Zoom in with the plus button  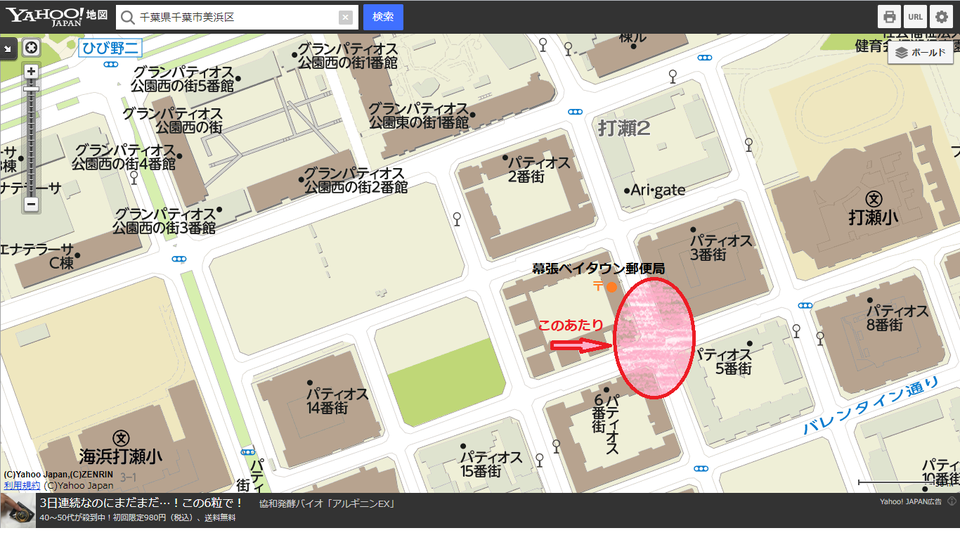coord(31,72)
